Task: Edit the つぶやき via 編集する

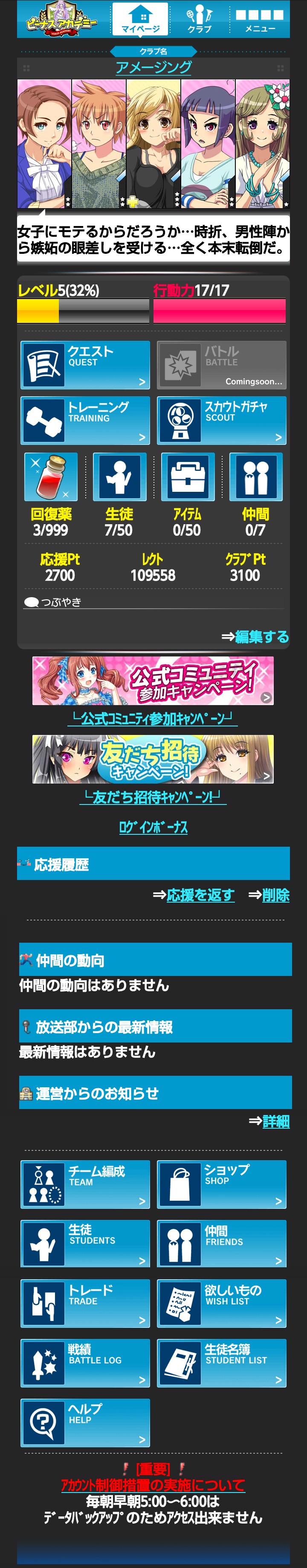Action: pyautogui.click(x=261, y=637)
